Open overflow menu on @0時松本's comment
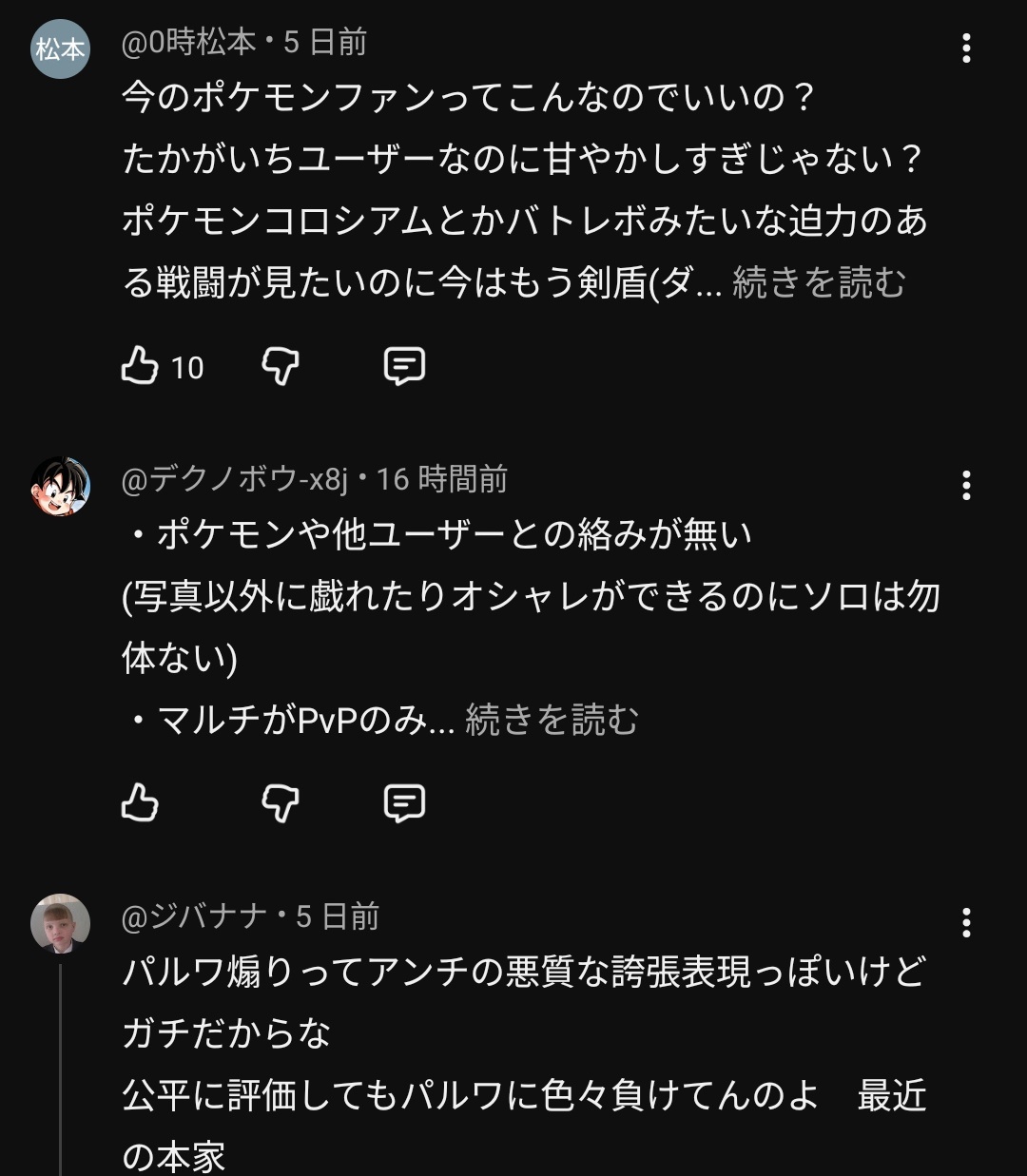1027x1176 pixels. [966, 48]
